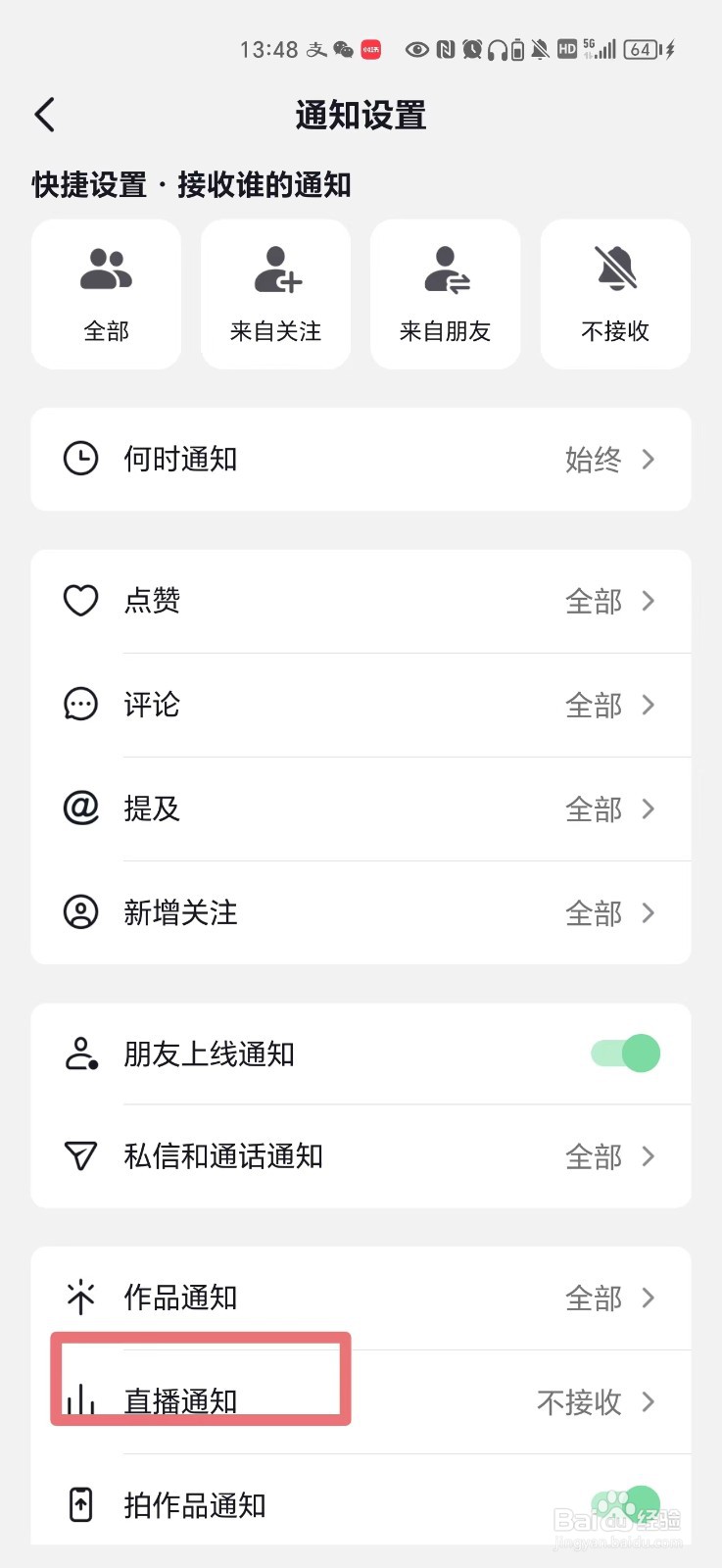Select 全部 quick setting
The width and height of the screenshot is (722, 1568).
pyautogui.click(x=106, y=294)
